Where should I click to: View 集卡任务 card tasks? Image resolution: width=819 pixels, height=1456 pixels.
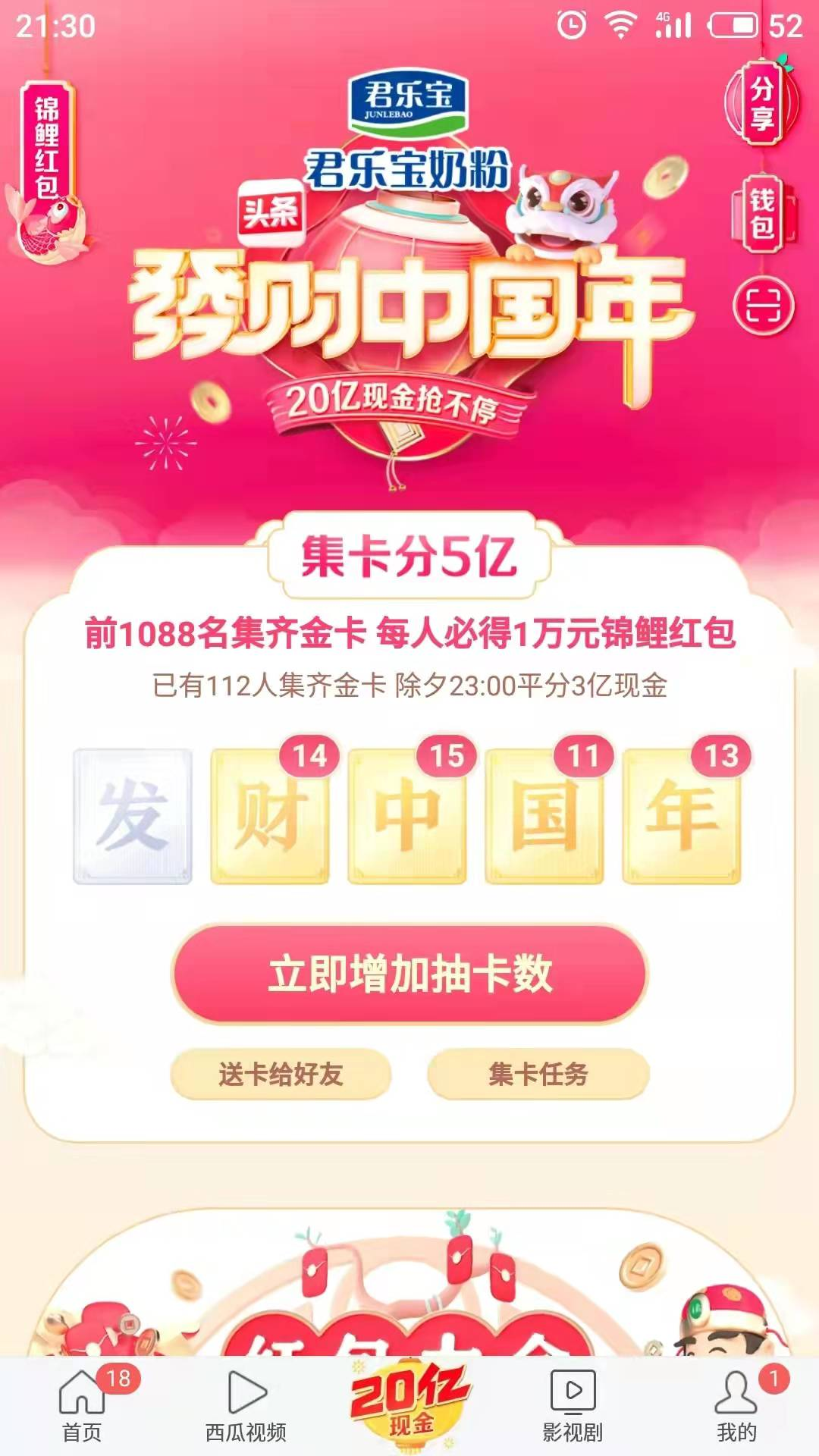[x=538, y=1074]
